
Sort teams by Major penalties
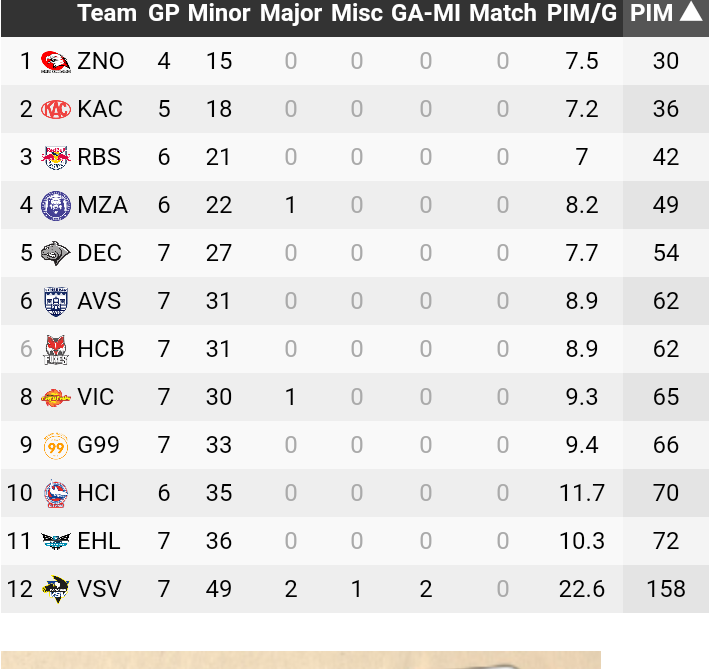coord(290,13)
